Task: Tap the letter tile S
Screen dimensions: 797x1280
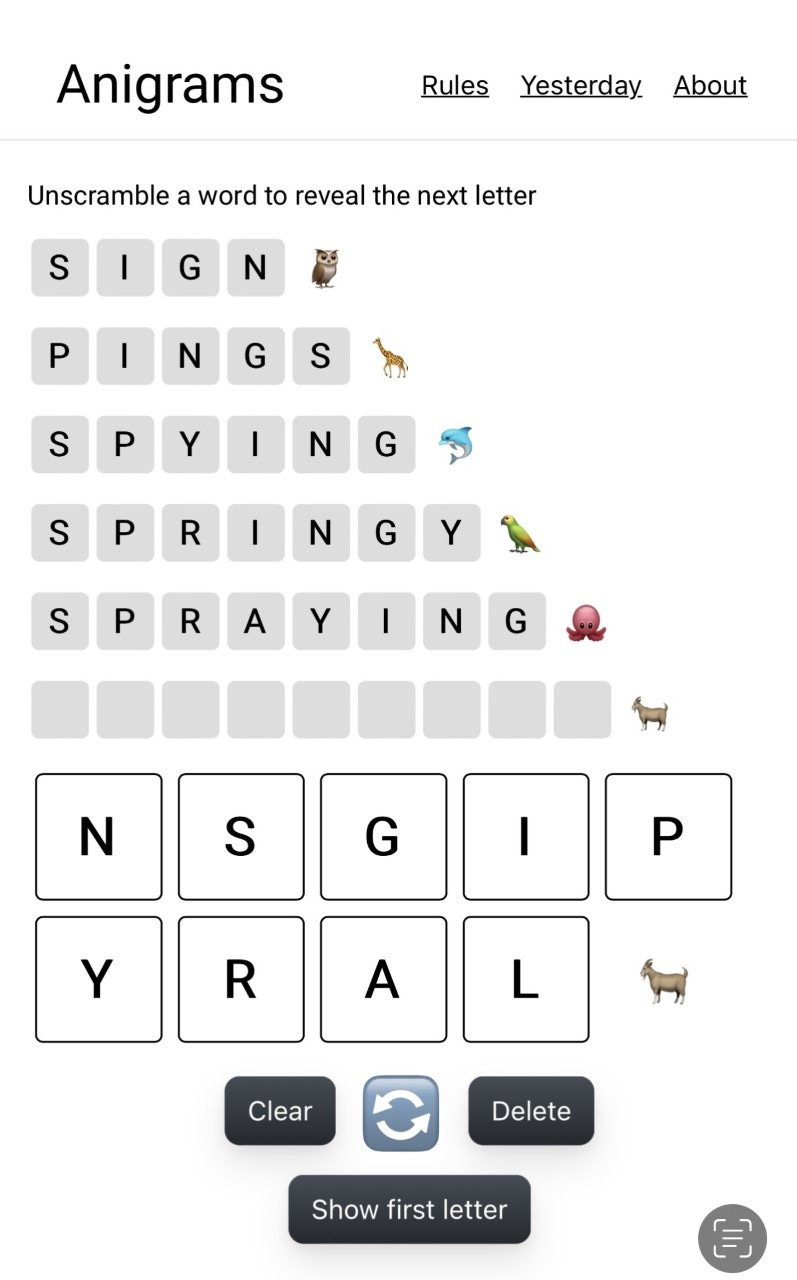Action: coord(241,837)
